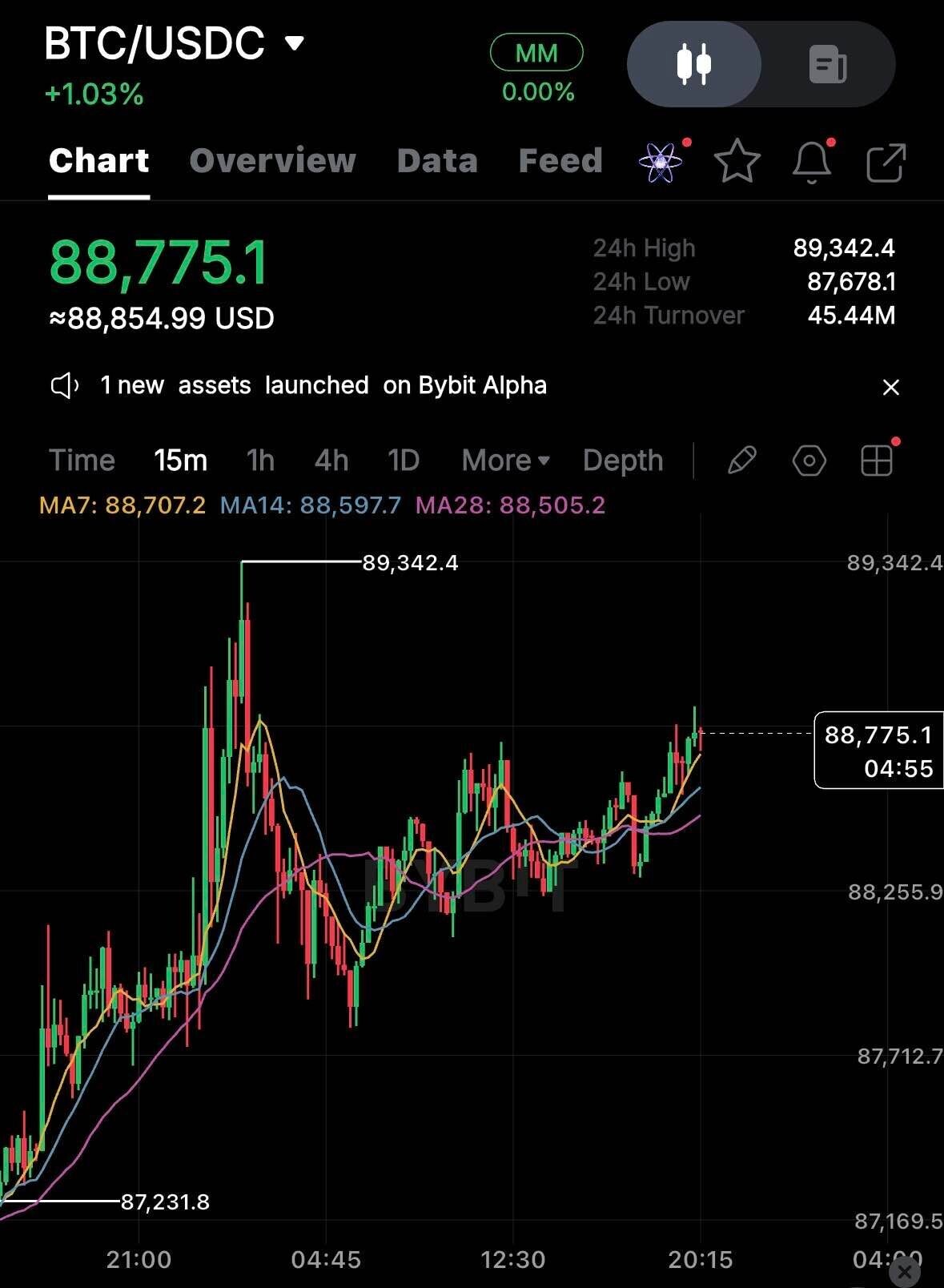Open the Bybit Alpha new assets announcement

(x=323, y=386)
